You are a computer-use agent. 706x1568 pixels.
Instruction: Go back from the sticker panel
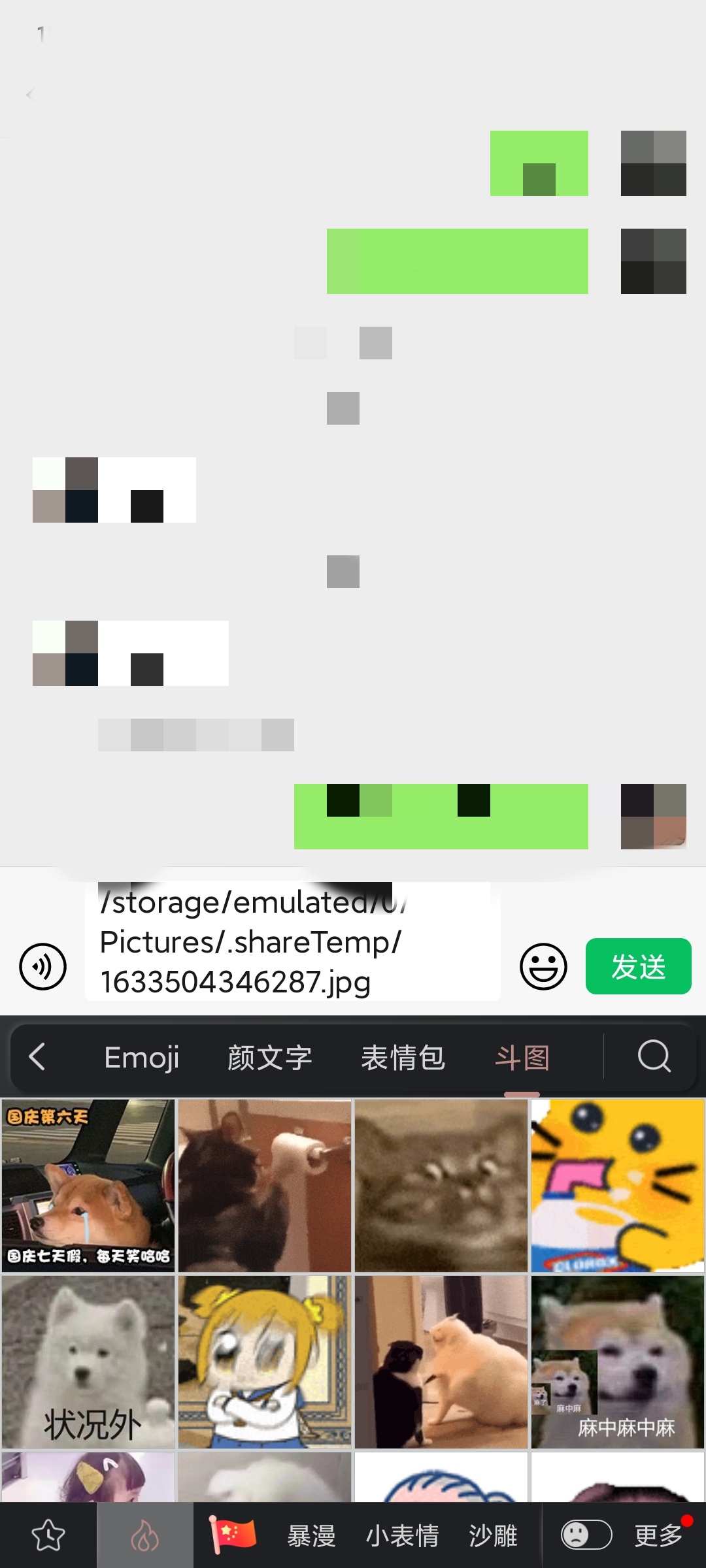click(37, 1056)
